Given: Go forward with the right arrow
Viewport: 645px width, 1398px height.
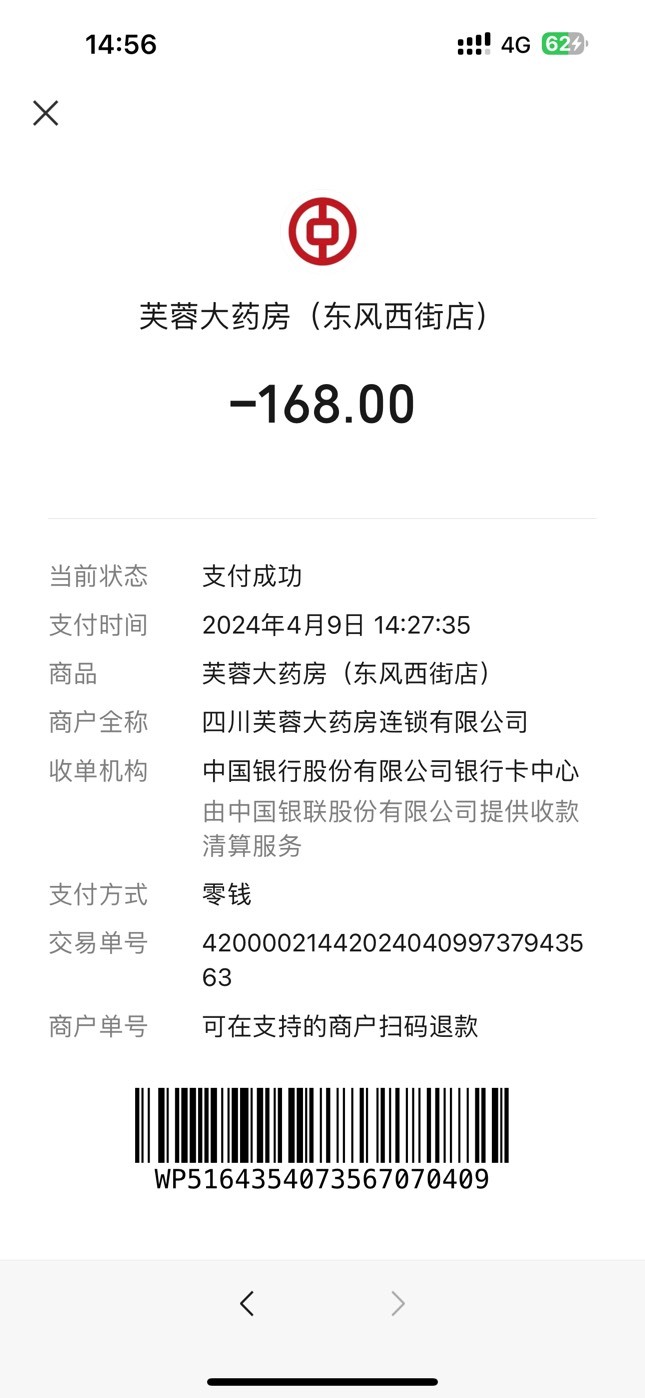Looking at the screenshot, I should coord(398,1303).
